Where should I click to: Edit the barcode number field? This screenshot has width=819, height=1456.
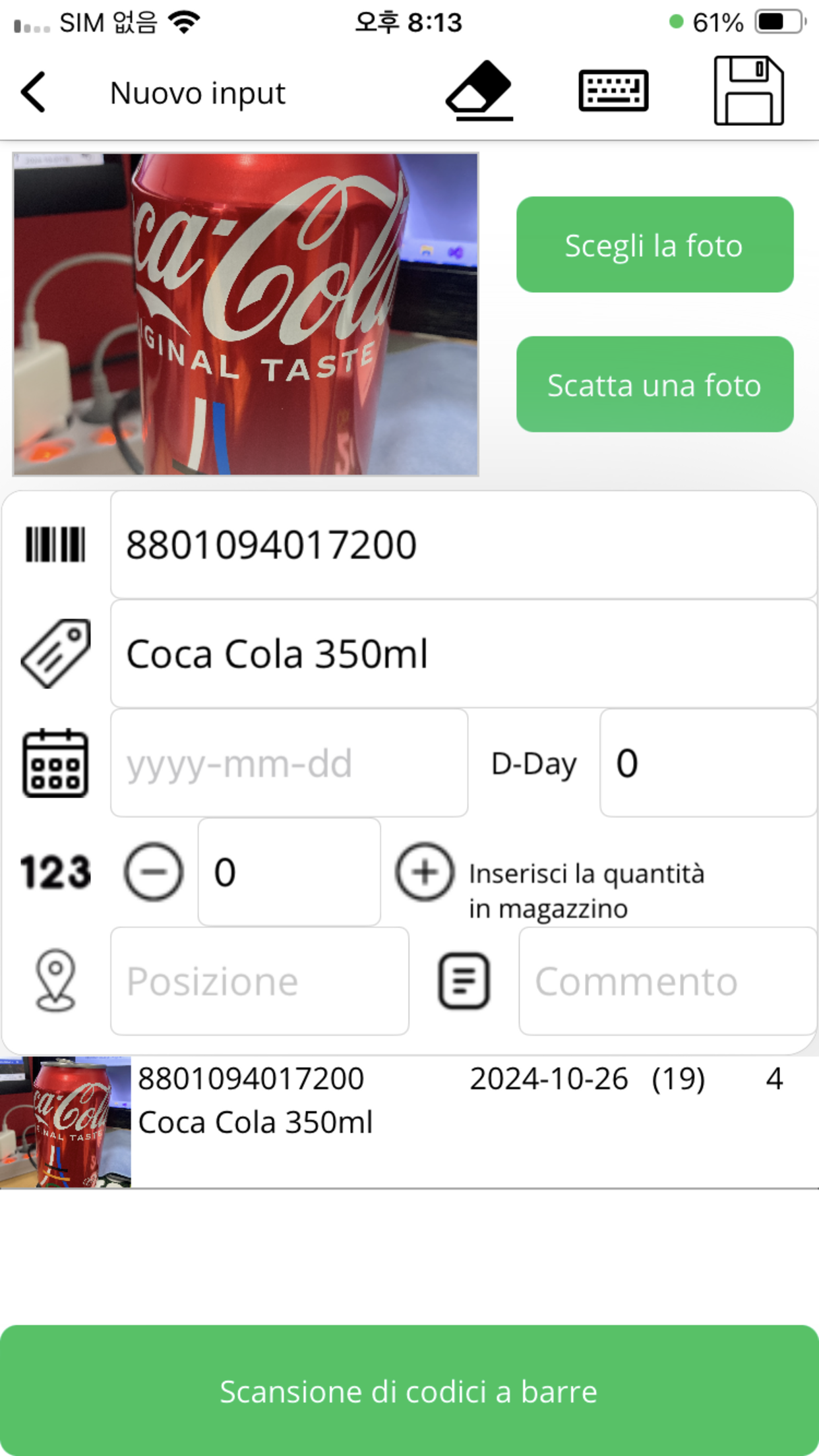(x=464, y=545)
